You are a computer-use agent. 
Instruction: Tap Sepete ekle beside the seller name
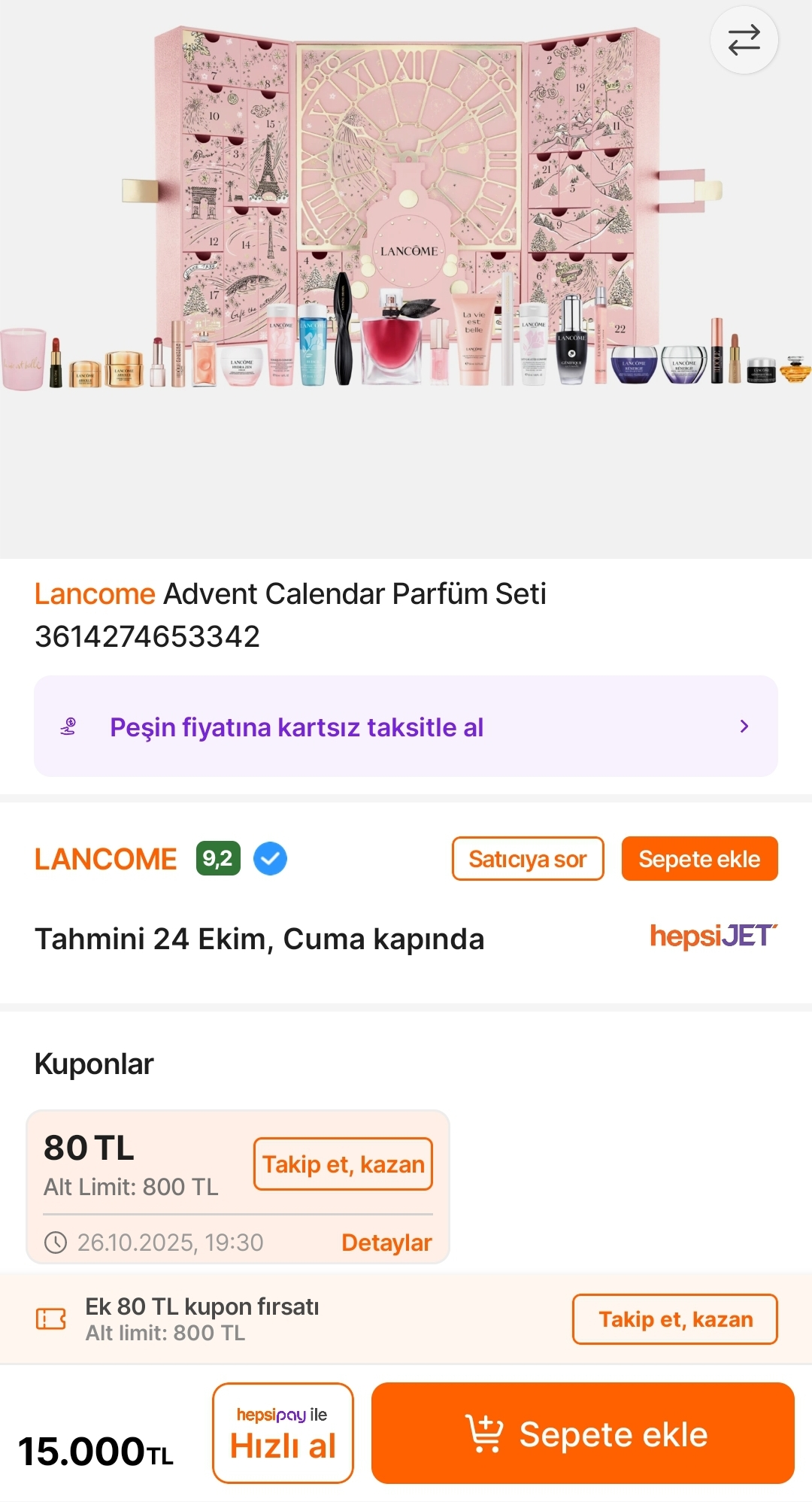click(699, 859)
